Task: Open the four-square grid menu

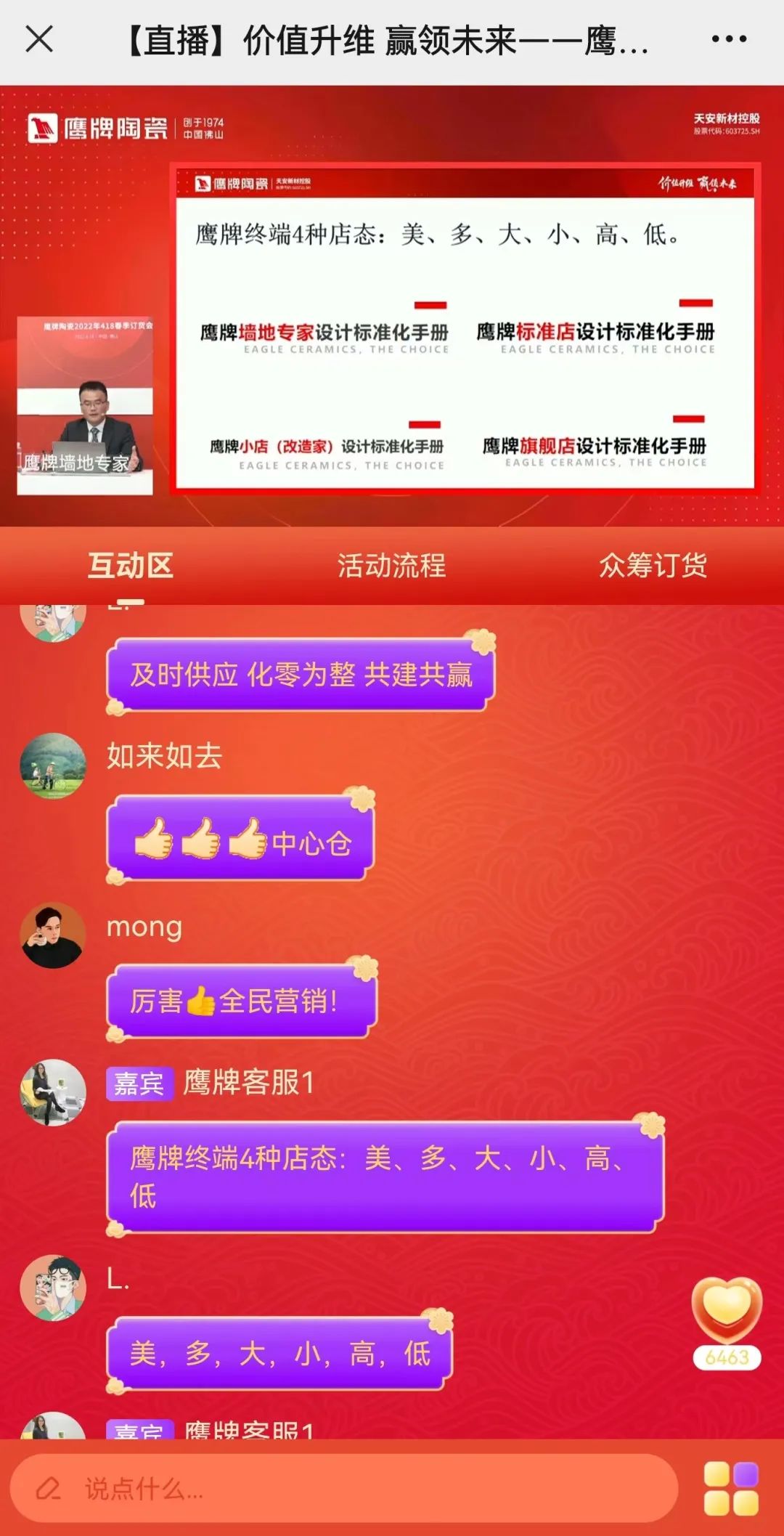Action: point(731,1489)
